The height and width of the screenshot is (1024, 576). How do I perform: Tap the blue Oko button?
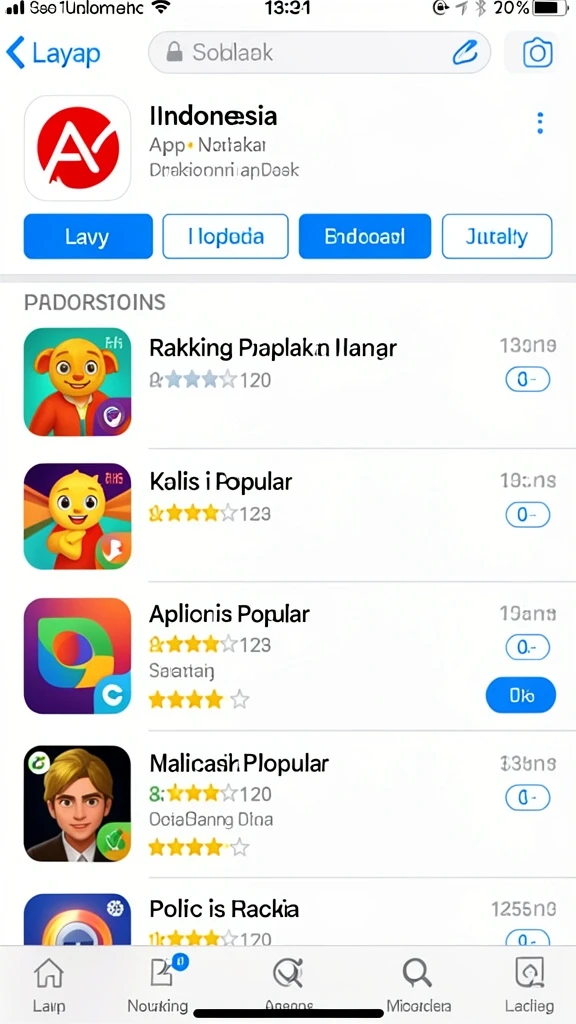point(521,696)
